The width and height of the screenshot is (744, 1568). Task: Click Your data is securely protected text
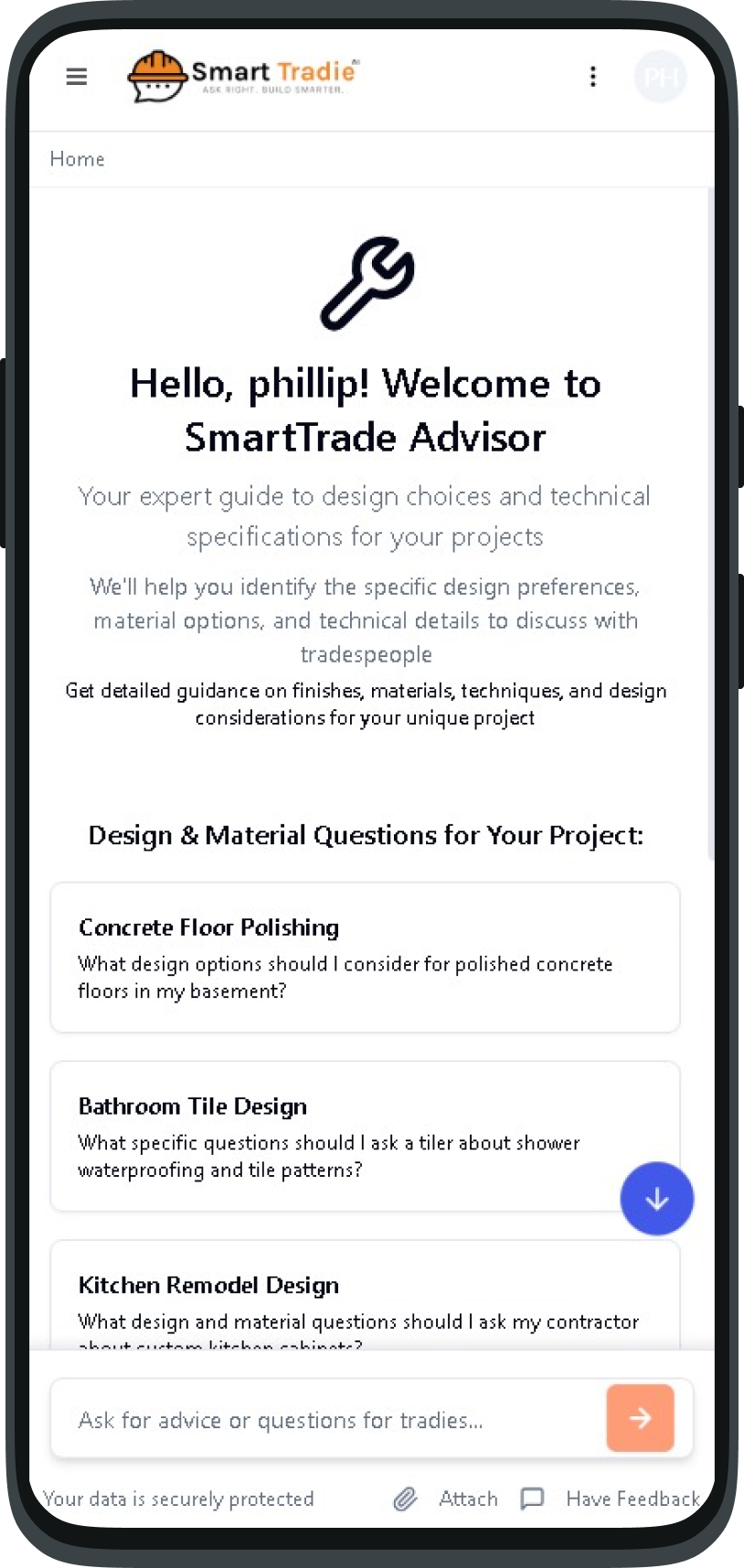(180, 1499)
